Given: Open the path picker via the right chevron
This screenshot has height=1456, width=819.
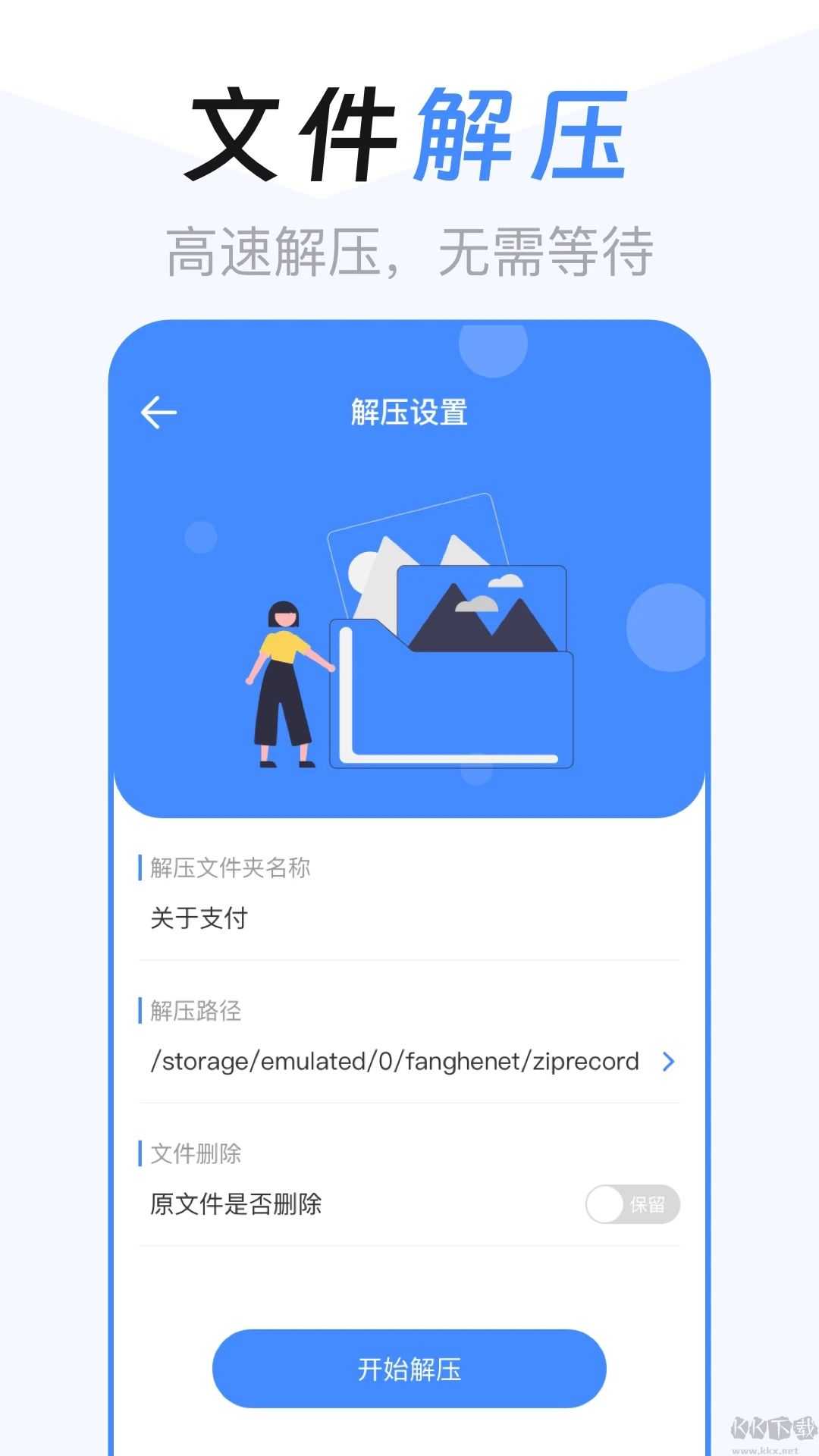Looking at the screenshot, I should [x=668, y=1062].
